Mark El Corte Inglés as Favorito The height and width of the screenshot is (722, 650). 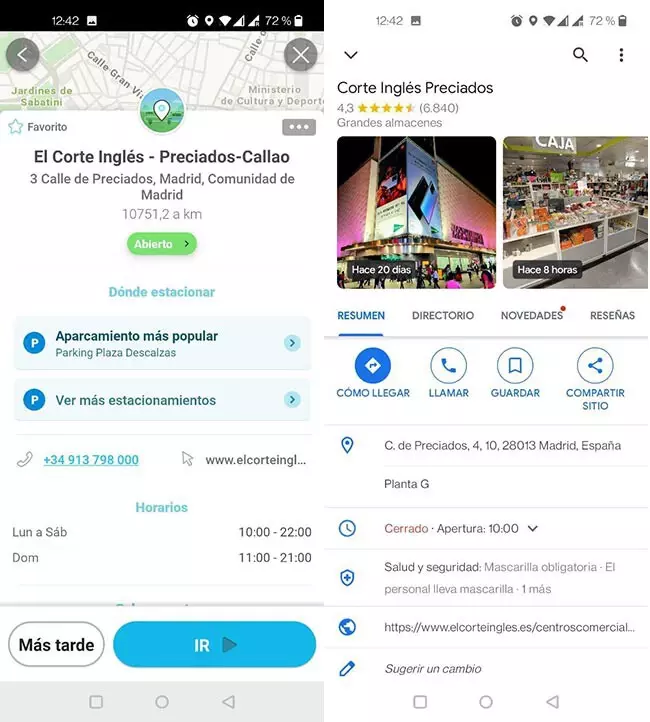38,127
